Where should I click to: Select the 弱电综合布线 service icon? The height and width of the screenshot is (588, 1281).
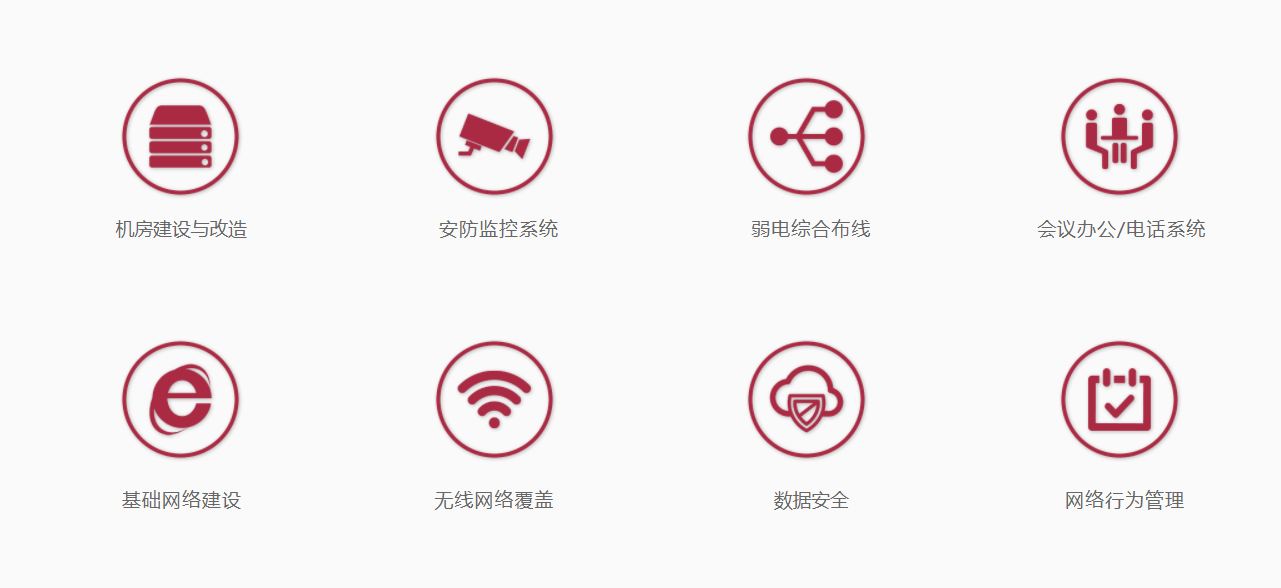click(806, 136)
